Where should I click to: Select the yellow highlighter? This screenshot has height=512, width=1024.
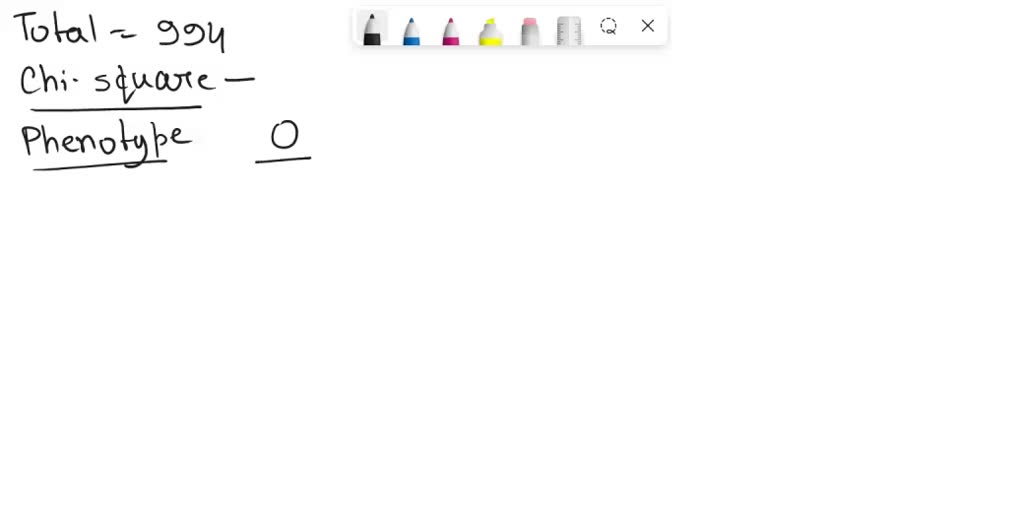click(x=490, y=31)
